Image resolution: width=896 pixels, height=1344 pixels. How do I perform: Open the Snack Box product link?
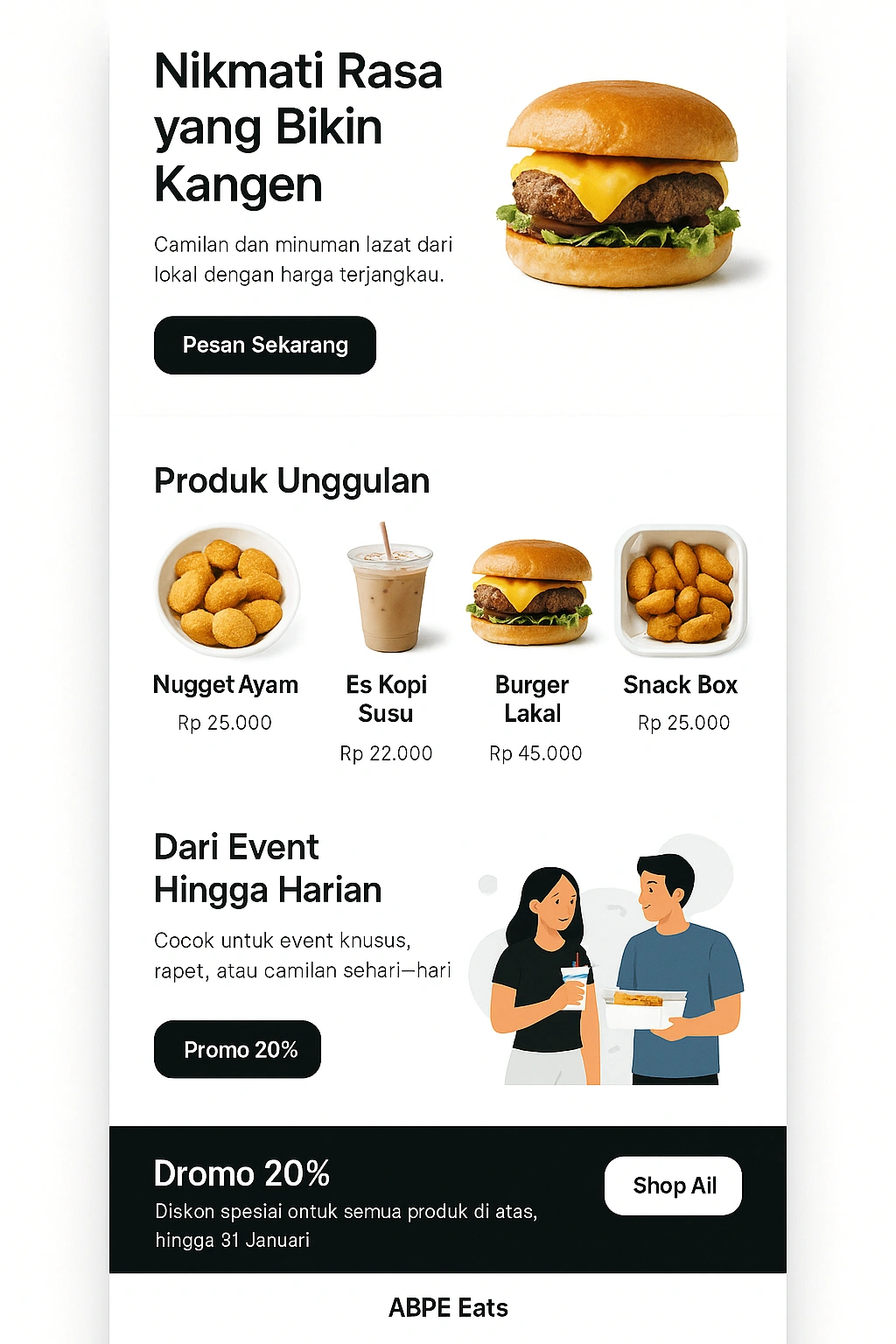click(681, 685)
